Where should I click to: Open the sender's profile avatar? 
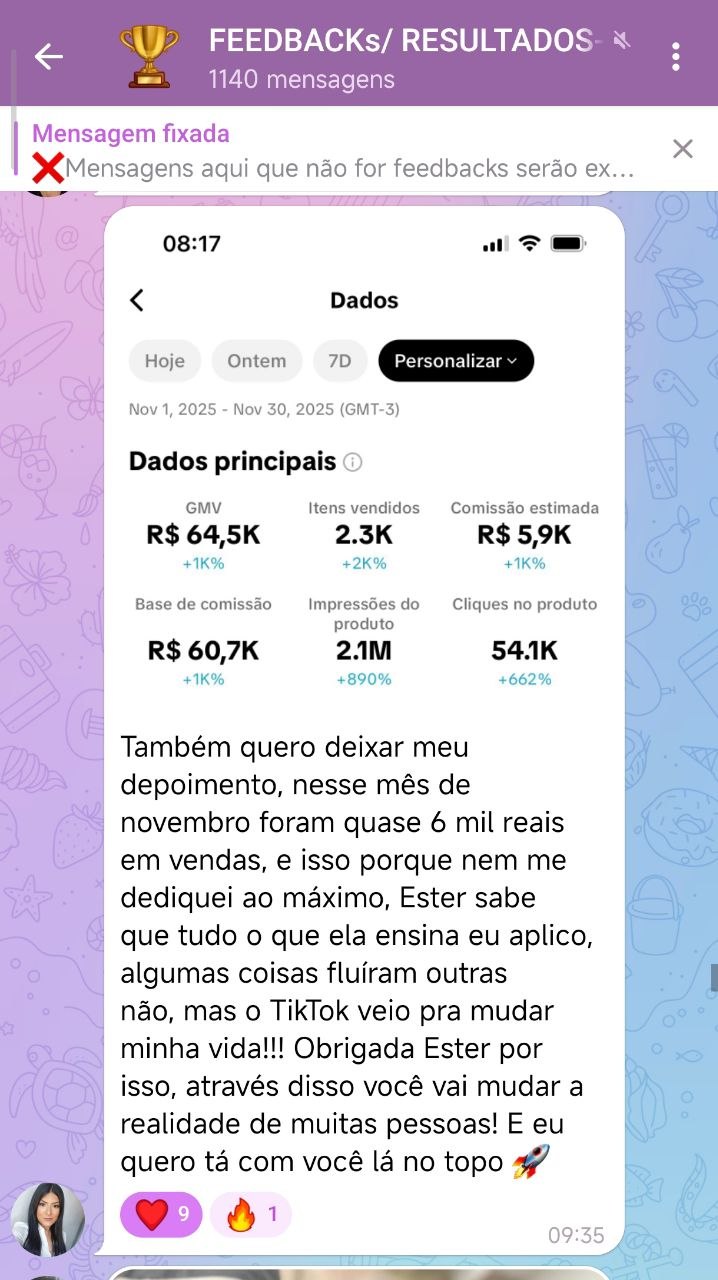tap(48, 1219)
